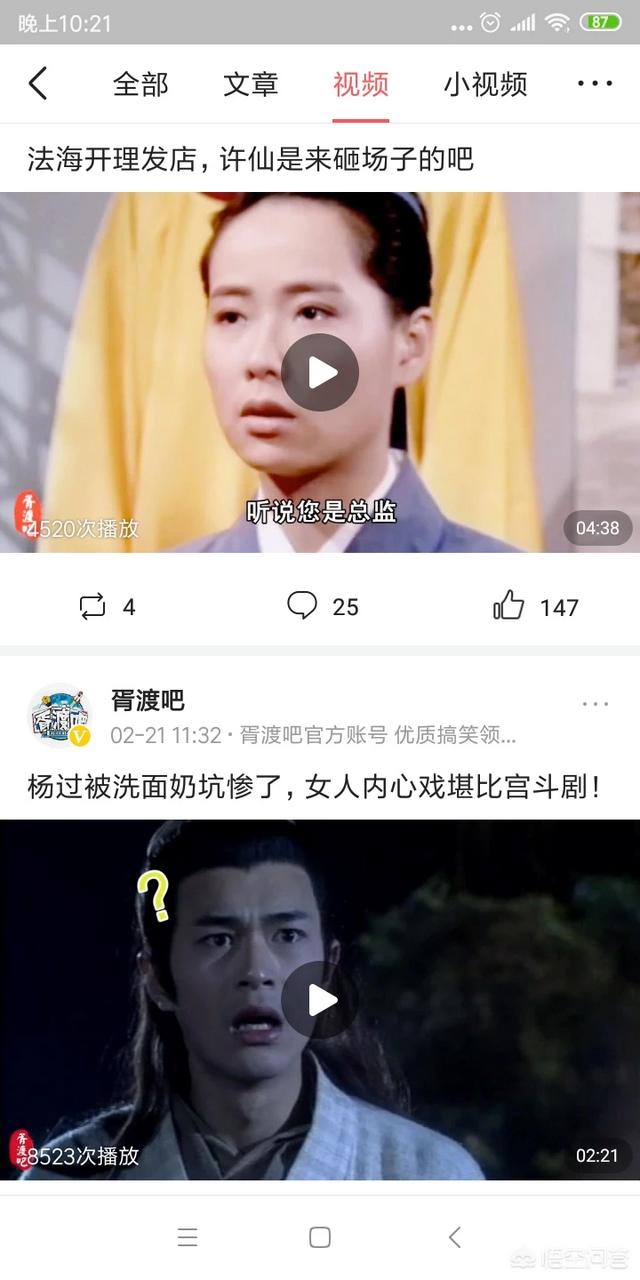Go back using the top-left arrow

pyautogui.click(x=38, y=84)
